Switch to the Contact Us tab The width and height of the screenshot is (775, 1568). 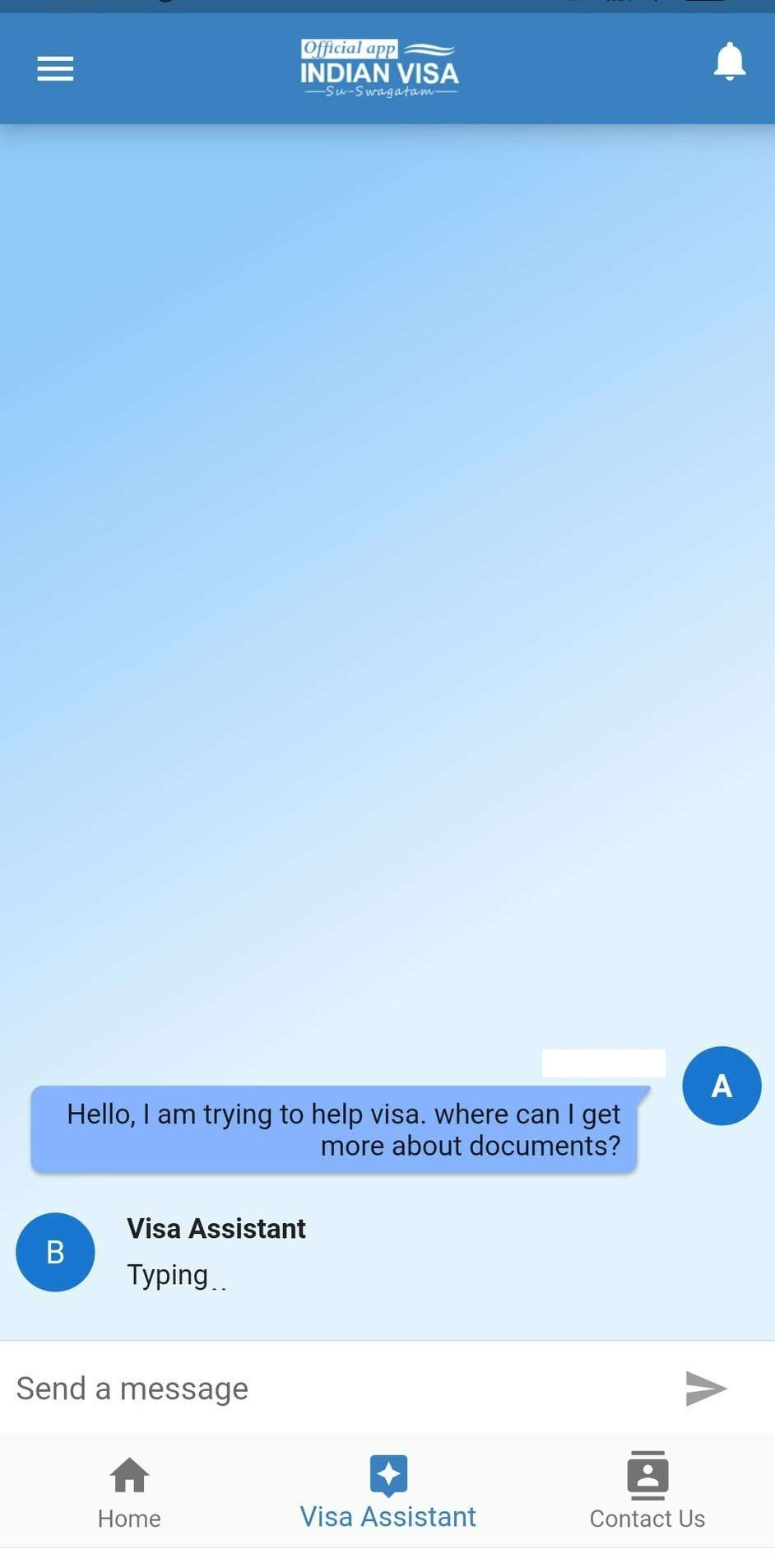647,1491
